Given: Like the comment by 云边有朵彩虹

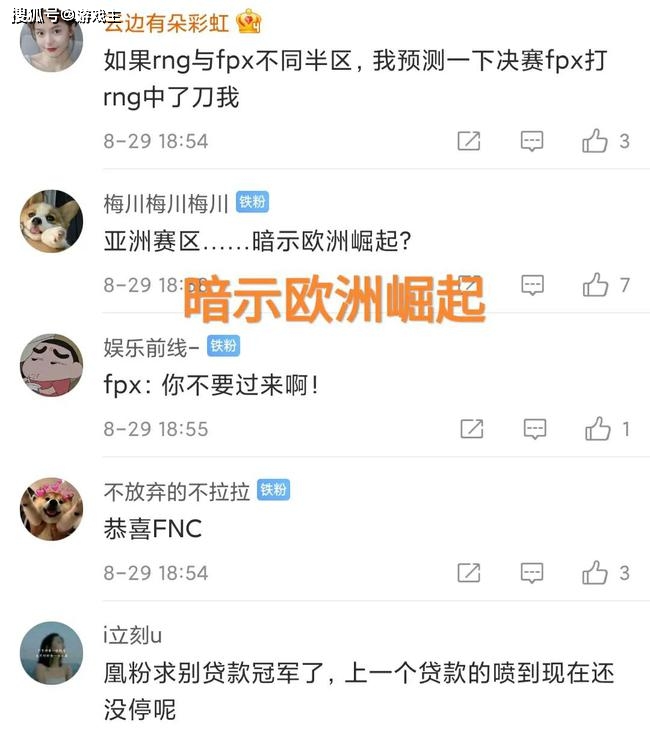Looking at the screenshot, I should 596,141.
